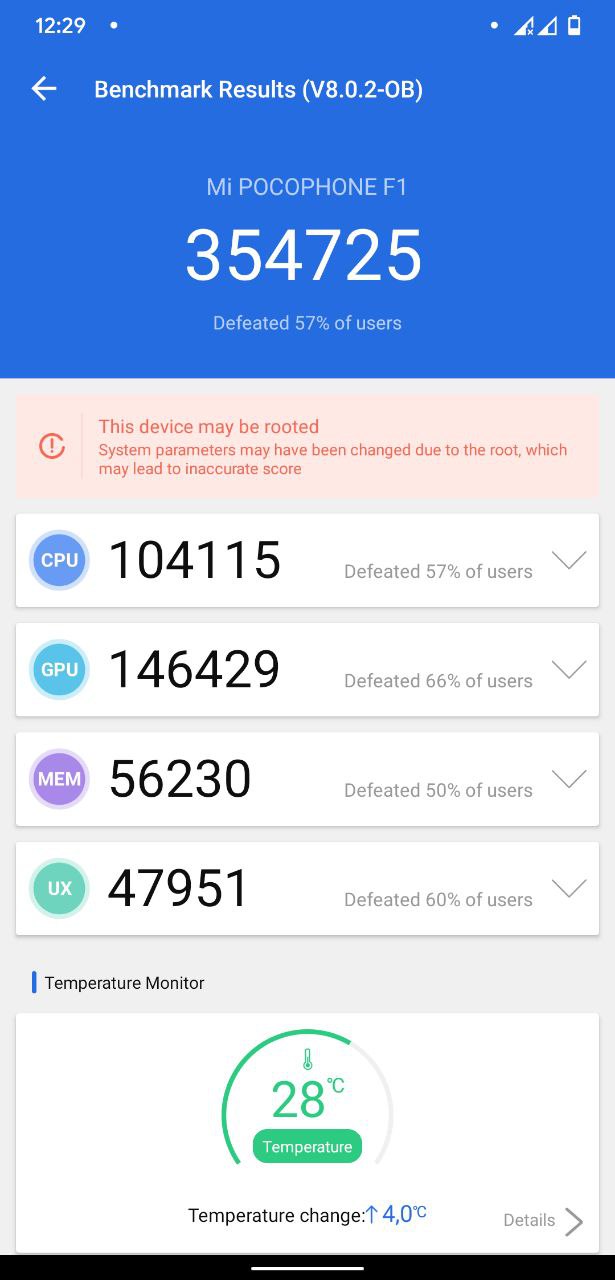
Task: Open temperature monitor Details
Action: [544, 1220]
